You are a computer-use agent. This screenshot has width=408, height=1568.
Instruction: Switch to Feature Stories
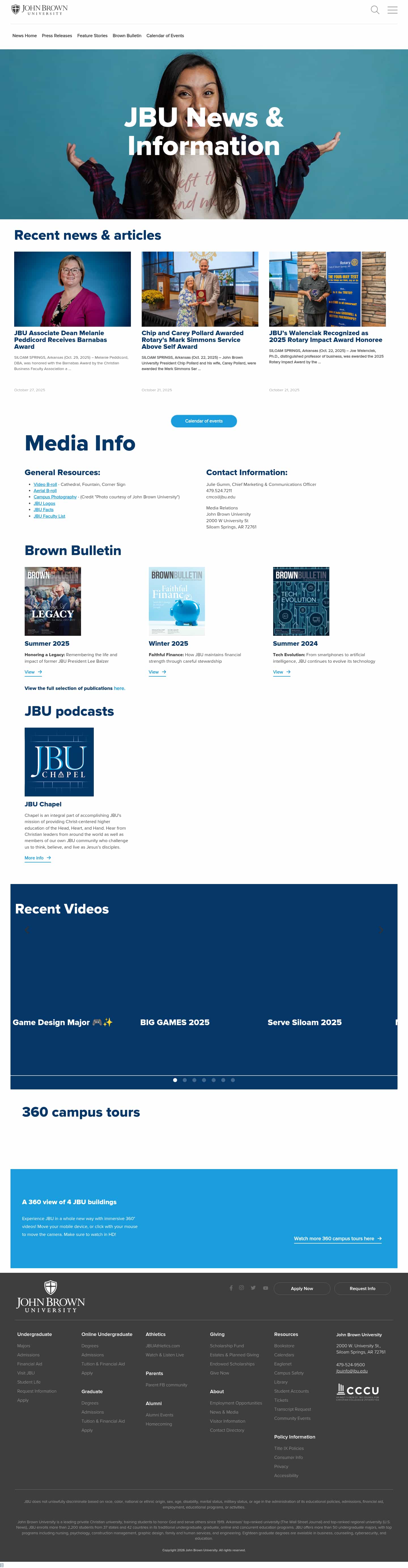pyautogui.click(x=92, y=36)
